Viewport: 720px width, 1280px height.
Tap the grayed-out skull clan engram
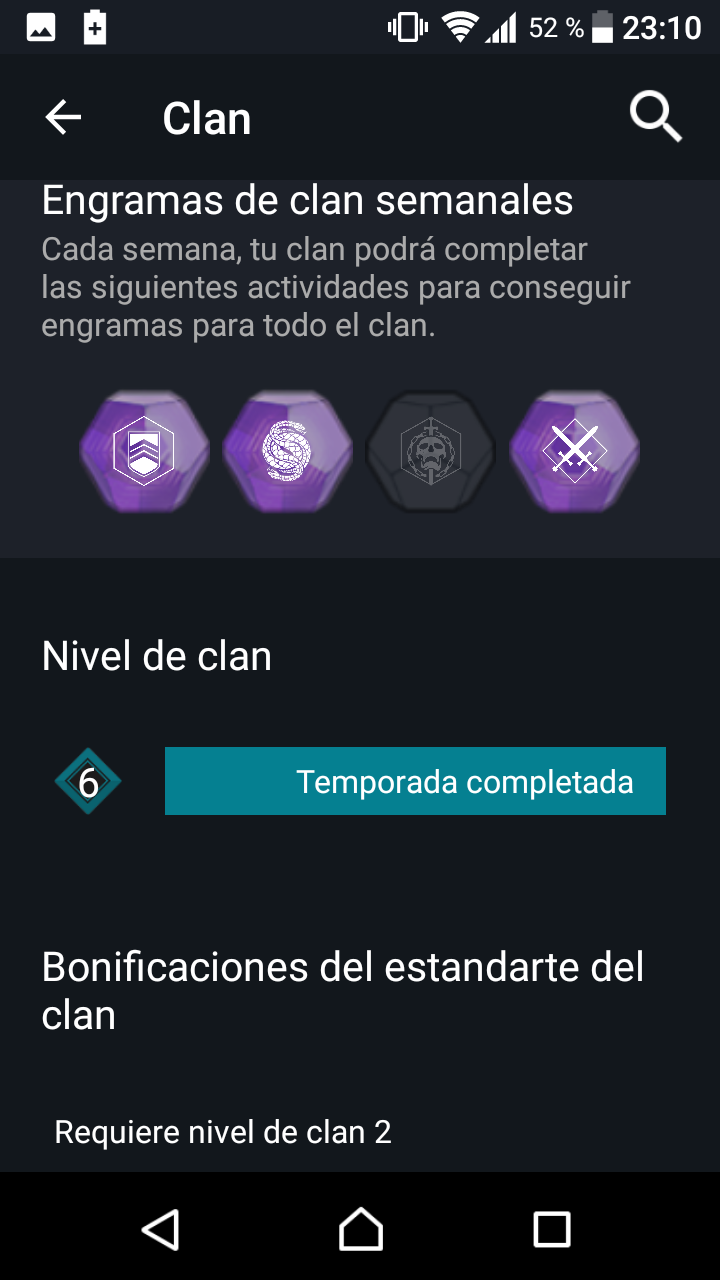click(431, 452)
